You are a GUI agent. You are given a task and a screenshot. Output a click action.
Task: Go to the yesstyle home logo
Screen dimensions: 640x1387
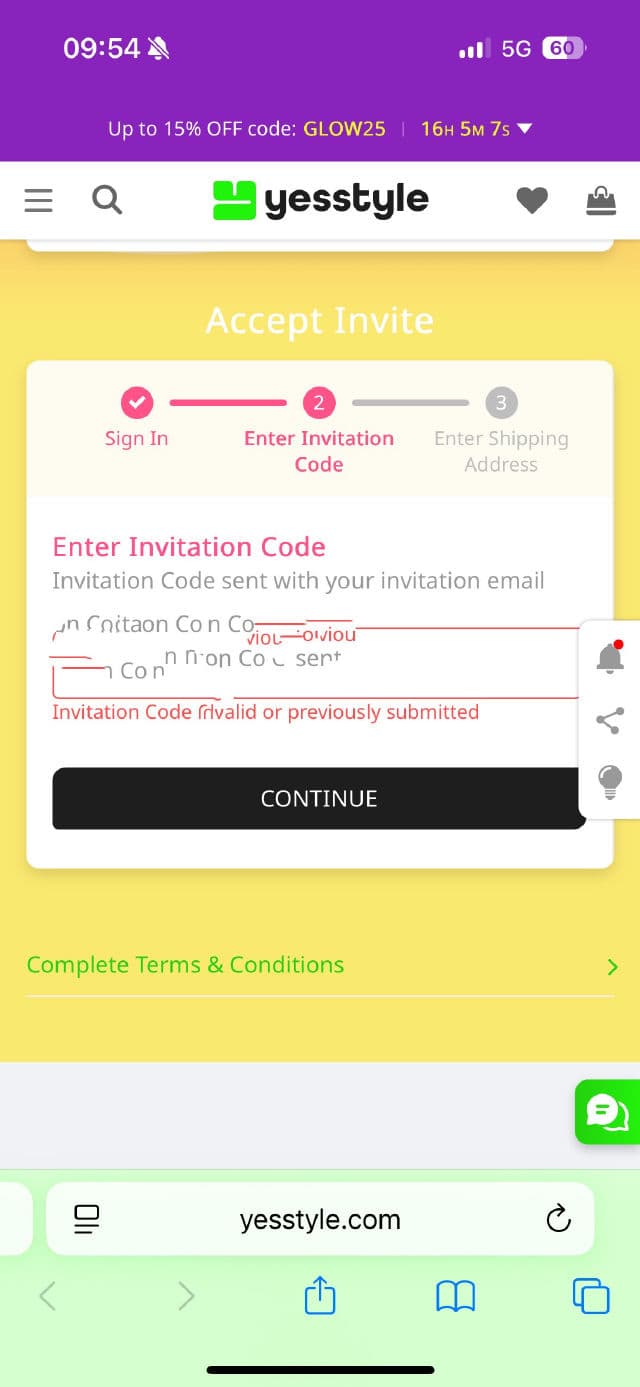tap(320, 200)
